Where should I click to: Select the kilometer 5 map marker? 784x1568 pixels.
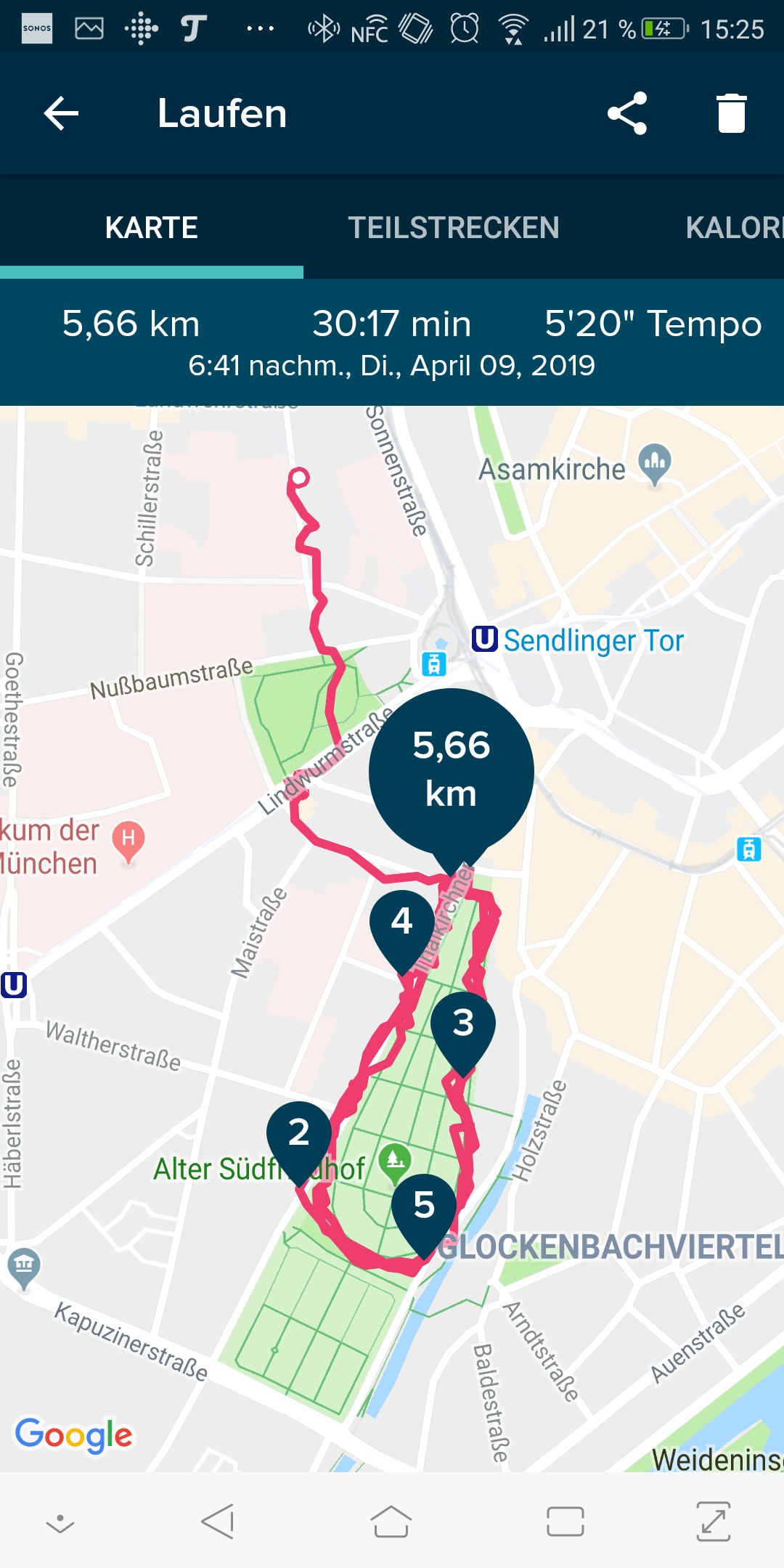point(424,1209)
